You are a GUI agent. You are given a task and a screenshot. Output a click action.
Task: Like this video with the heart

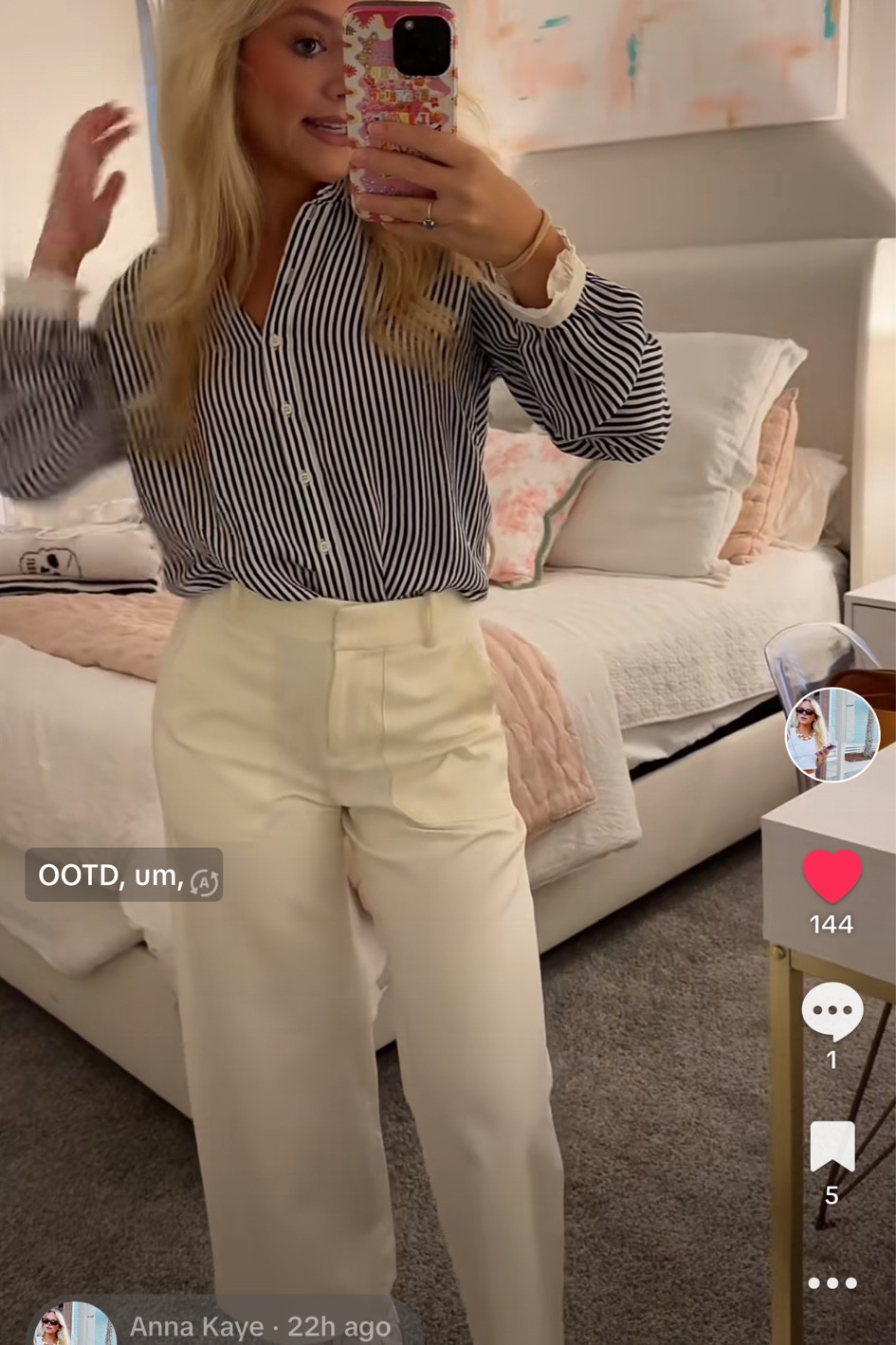[x=832, y=875]
